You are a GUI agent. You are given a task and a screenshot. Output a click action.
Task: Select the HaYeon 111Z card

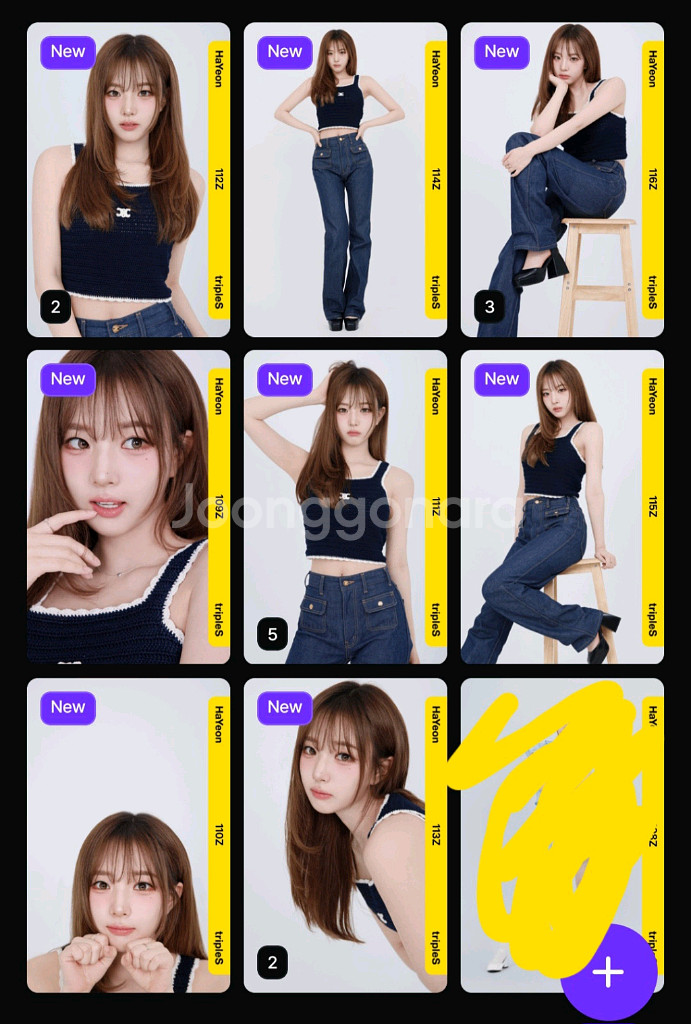pyautogui.click(x=345, y=507)
